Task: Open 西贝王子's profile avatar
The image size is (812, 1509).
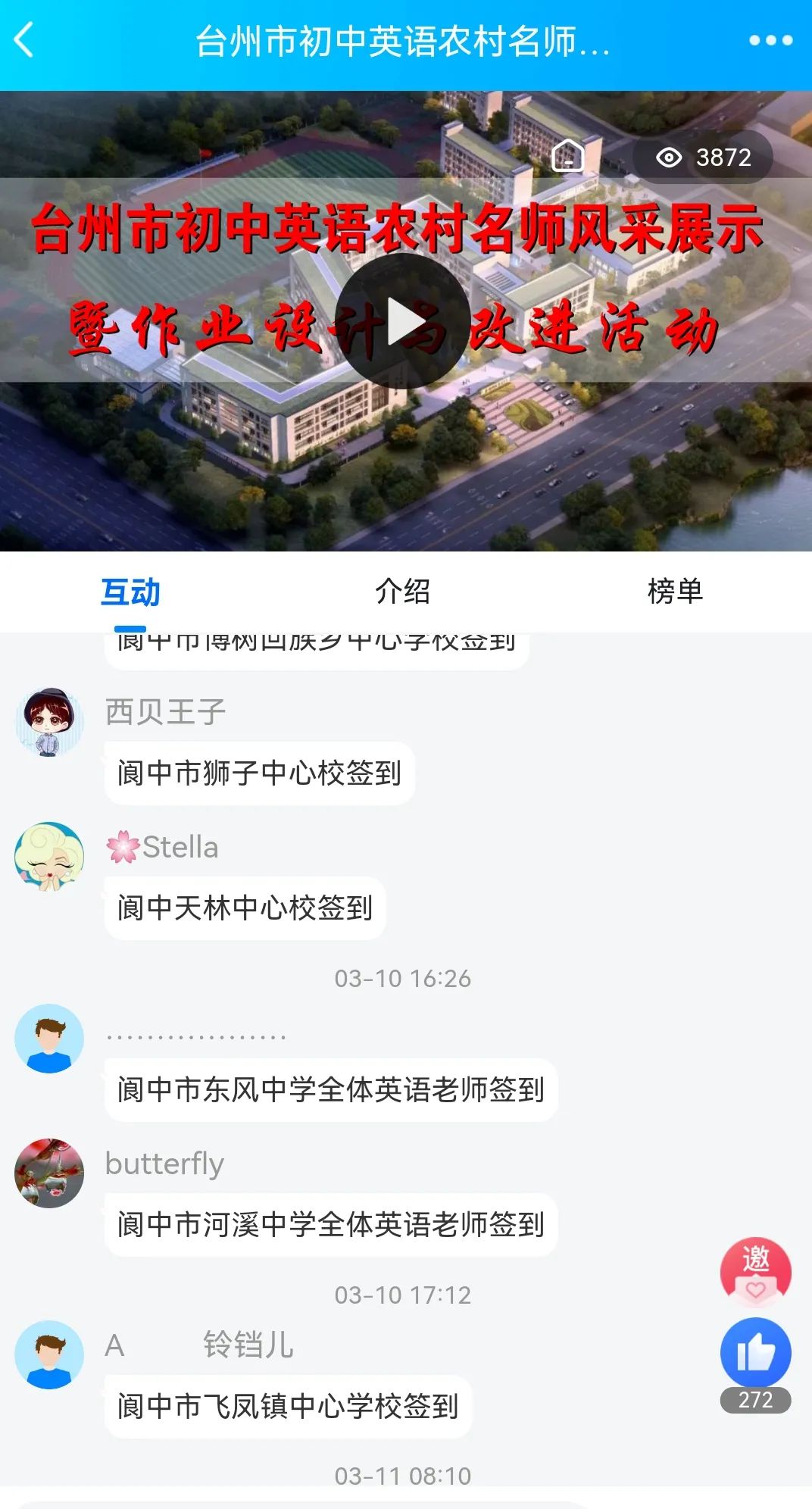Action: point(49,722)
